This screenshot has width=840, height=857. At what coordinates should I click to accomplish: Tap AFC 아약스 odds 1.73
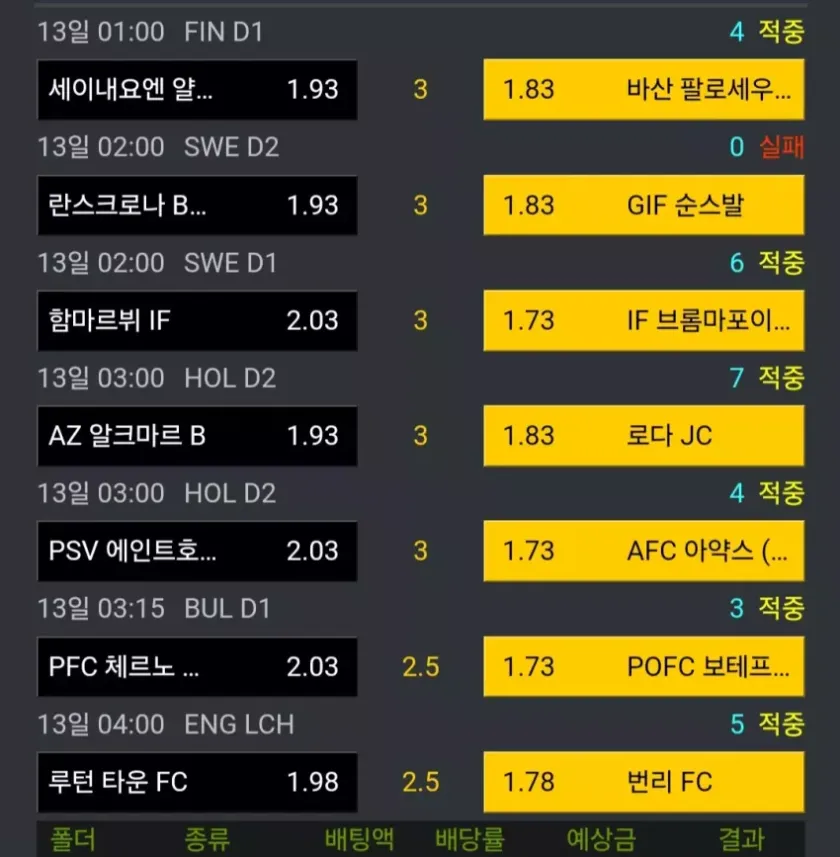point(643,551)
